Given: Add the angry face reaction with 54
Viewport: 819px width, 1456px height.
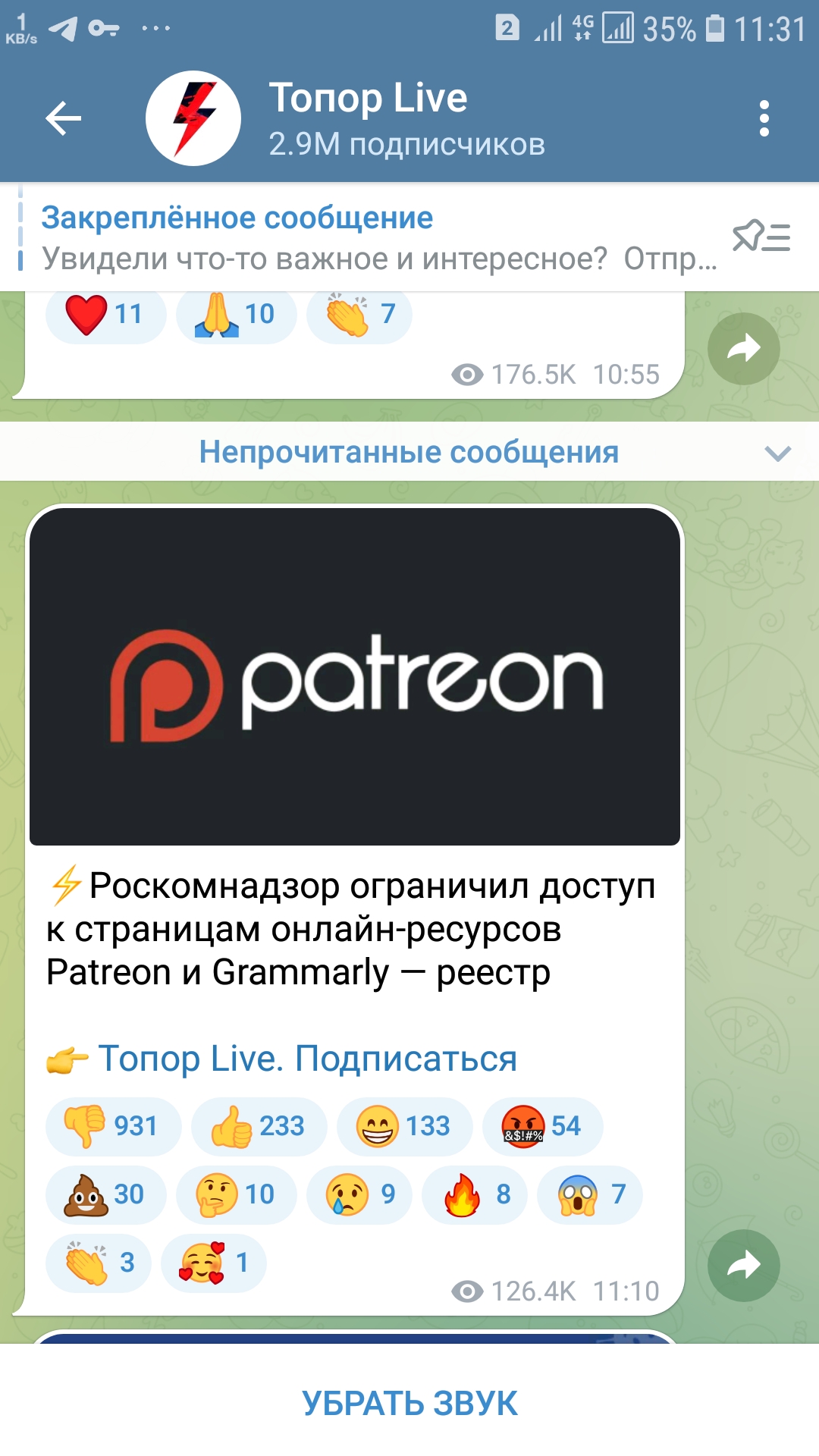Looking at the screenshot, I should click(x=543, y=1126).
